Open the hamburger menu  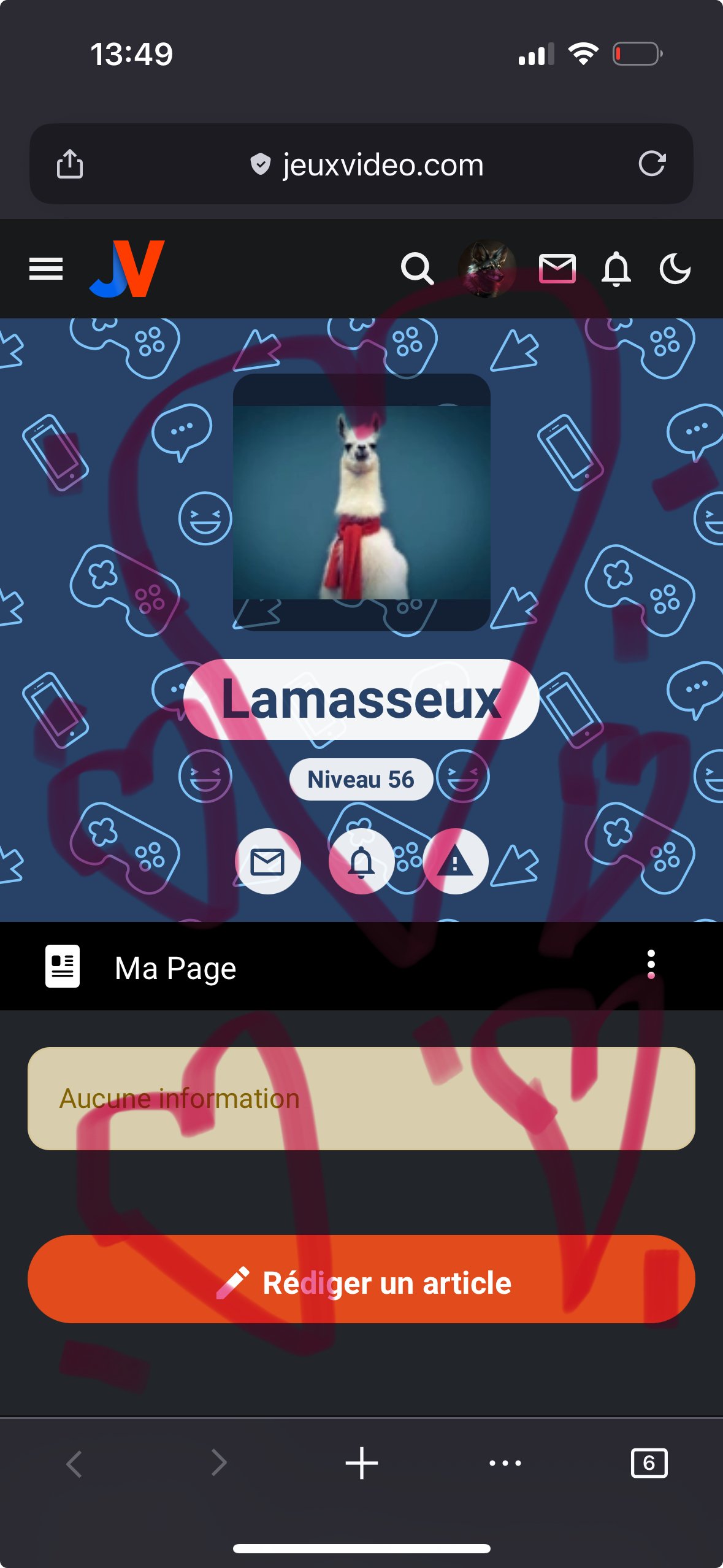point(46,269)
